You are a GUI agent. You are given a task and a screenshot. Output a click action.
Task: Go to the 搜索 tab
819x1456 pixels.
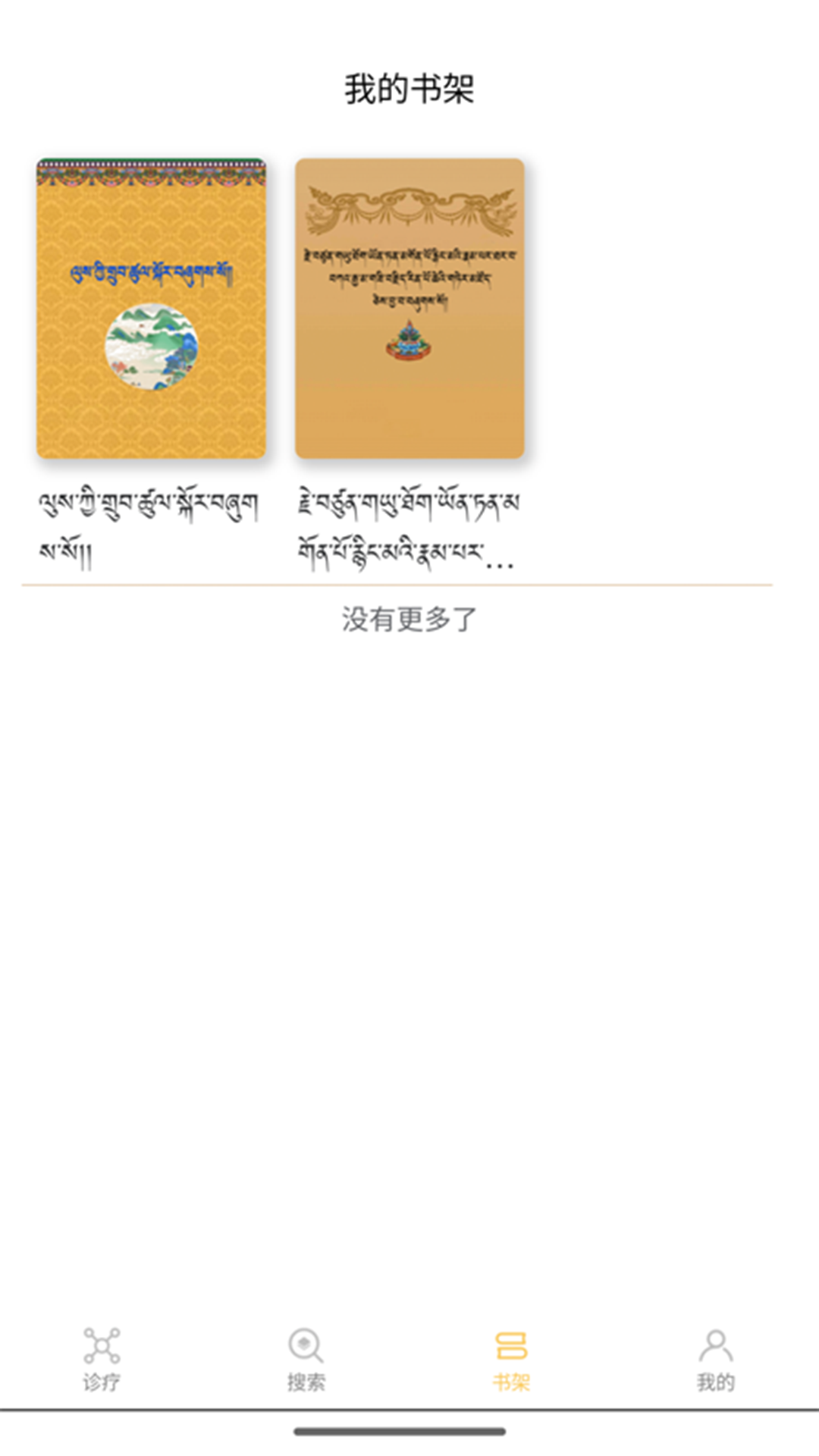click(306, 1359)
